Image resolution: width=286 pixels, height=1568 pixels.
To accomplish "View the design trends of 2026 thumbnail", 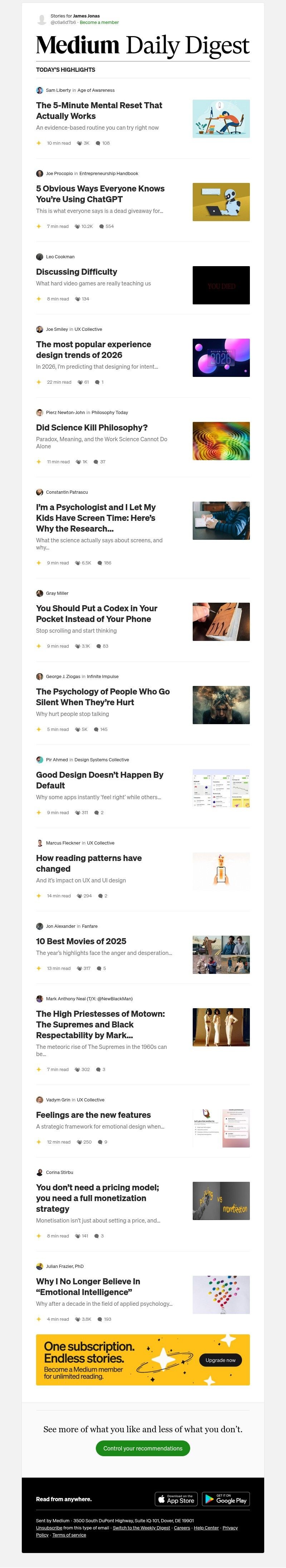I will click(x=221, y=358).
